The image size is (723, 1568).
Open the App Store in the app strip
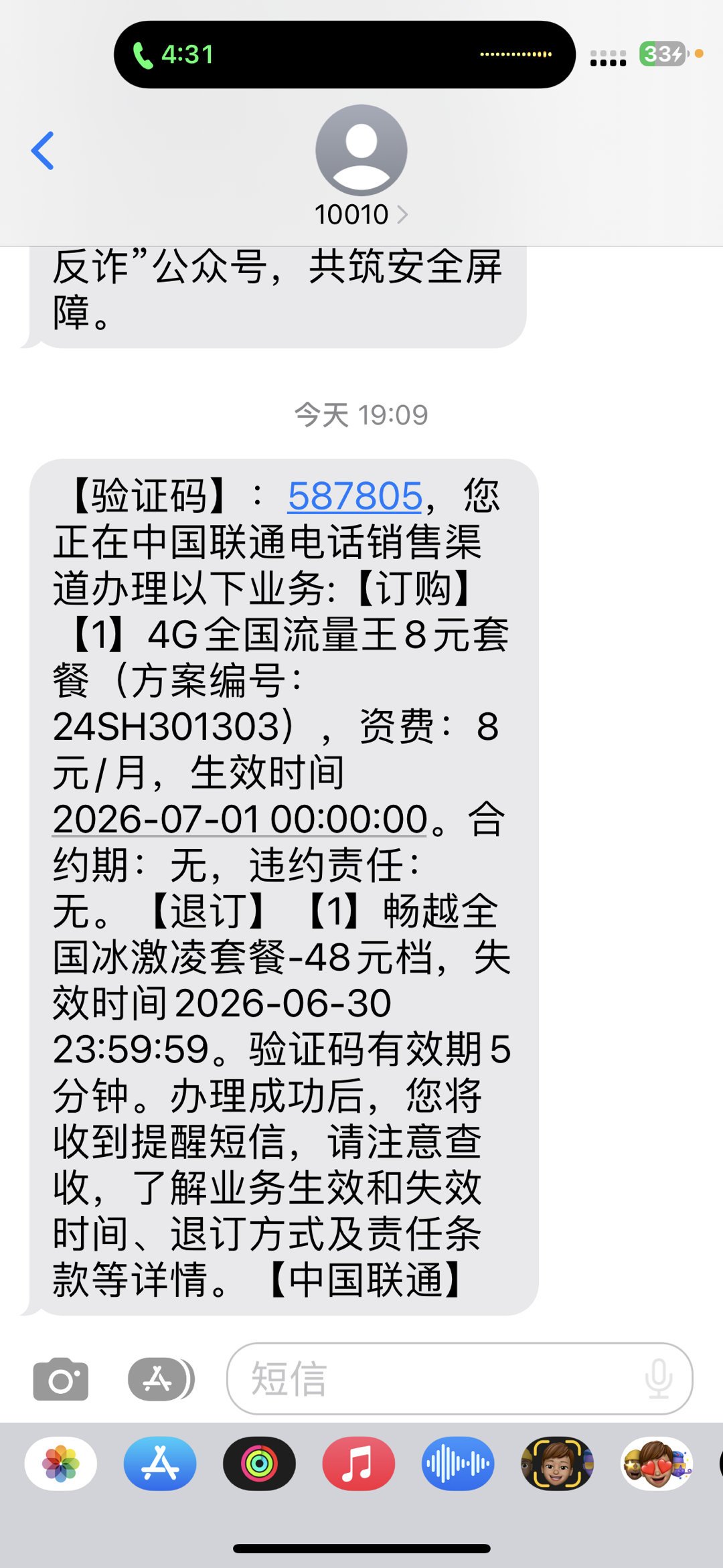(160, 1463)
